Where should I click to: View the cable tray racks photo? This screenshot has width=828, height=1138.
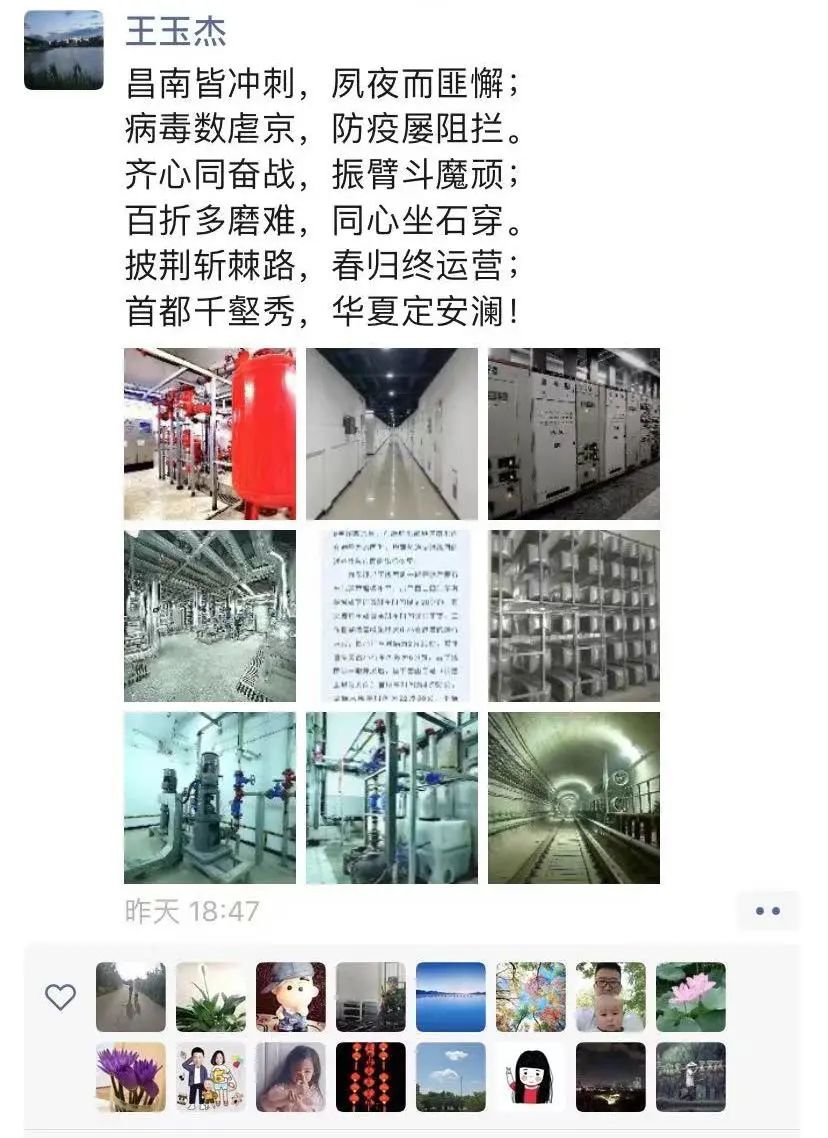[x=574, y=616]
